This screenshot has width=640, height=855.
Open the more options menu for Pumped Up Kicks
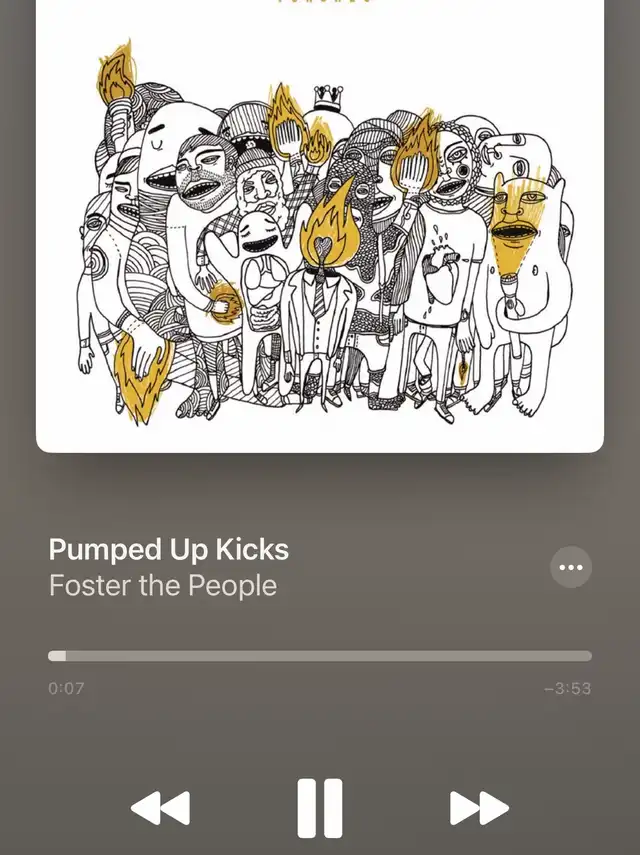[x=571, y=567]
